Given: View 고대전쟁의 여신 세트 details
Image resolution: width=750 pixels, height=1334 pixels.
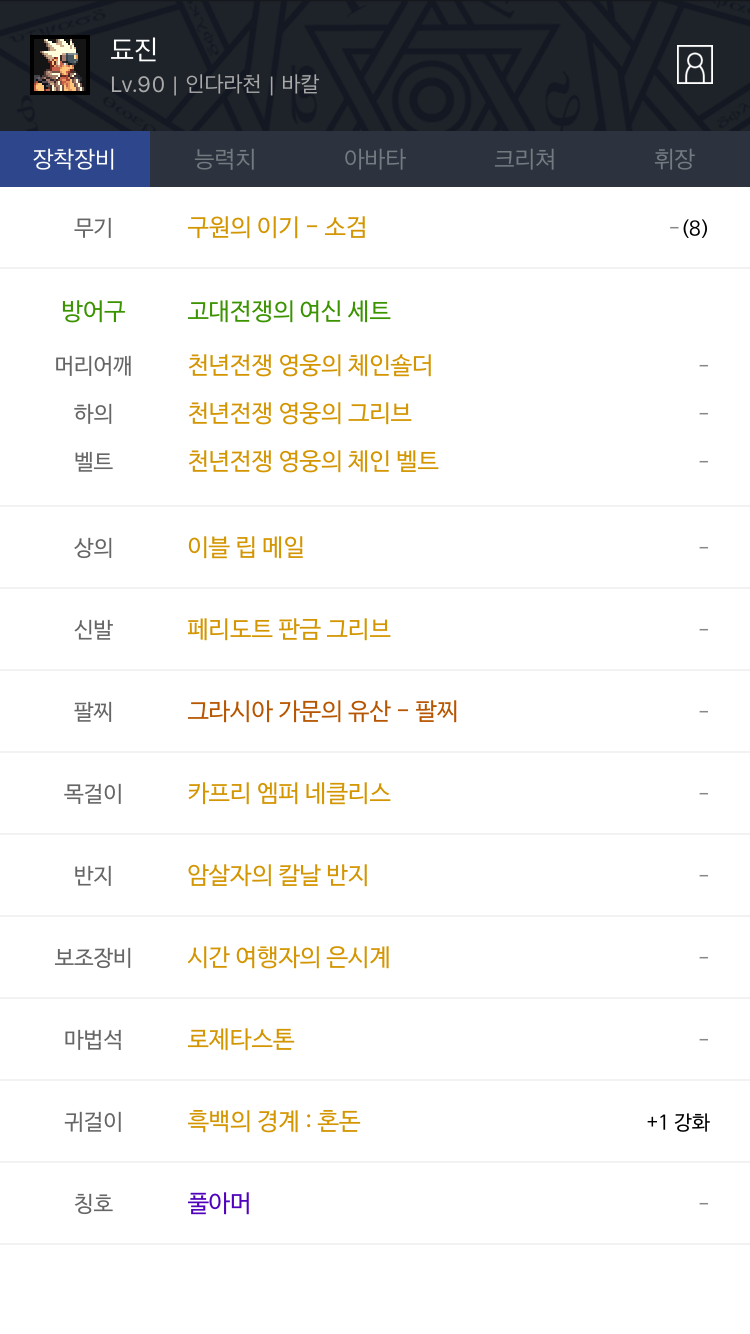Looking at the screenshot, I should [289, 311].
